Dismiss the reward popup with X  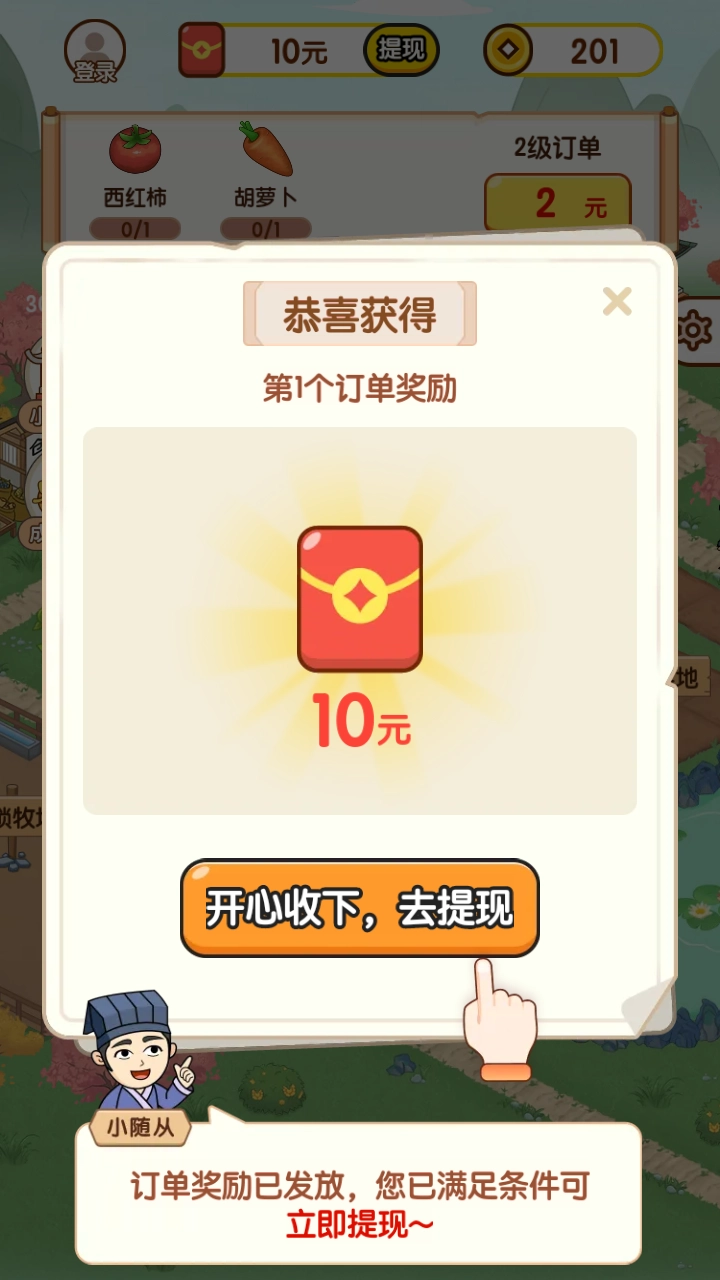[617, 303]
